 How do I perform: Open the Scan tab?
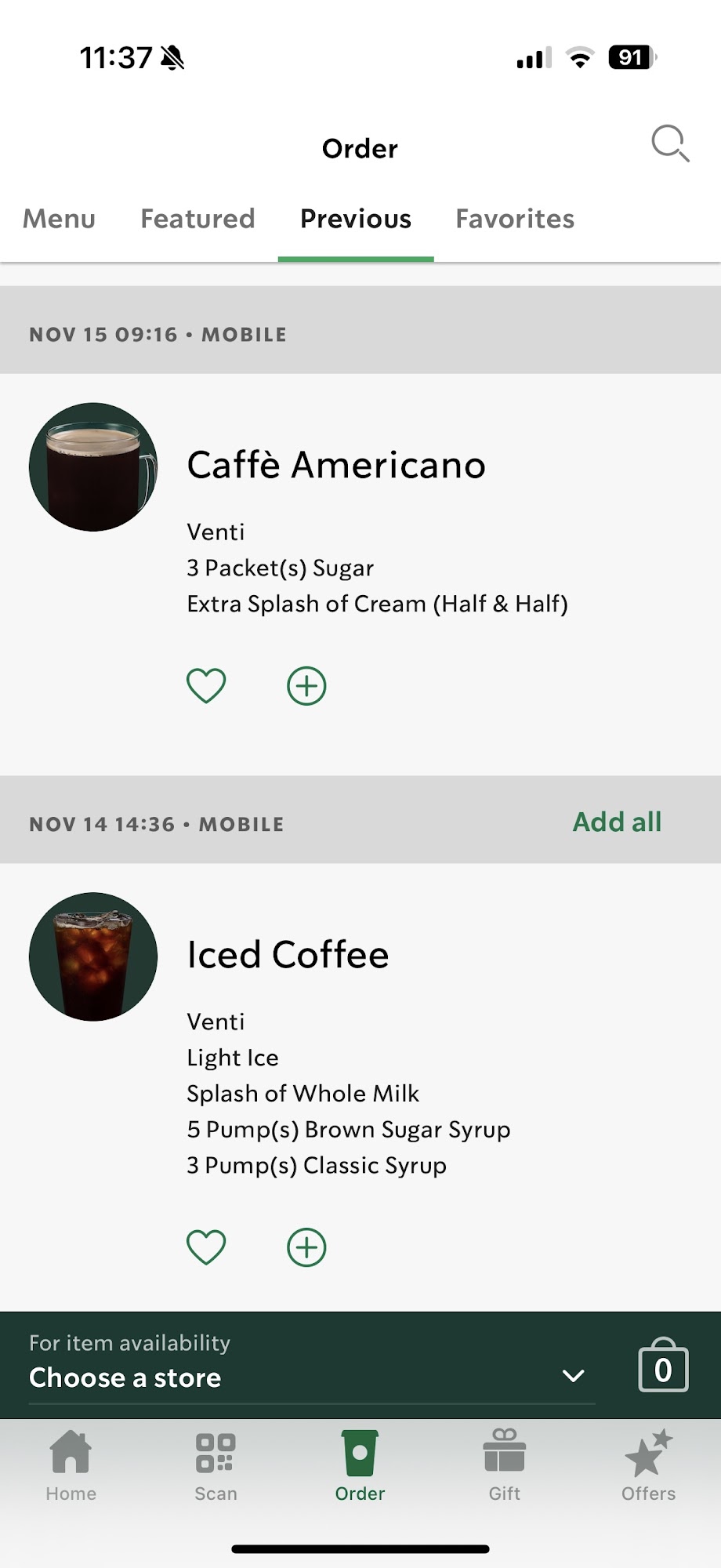[x=216, y=1465]
